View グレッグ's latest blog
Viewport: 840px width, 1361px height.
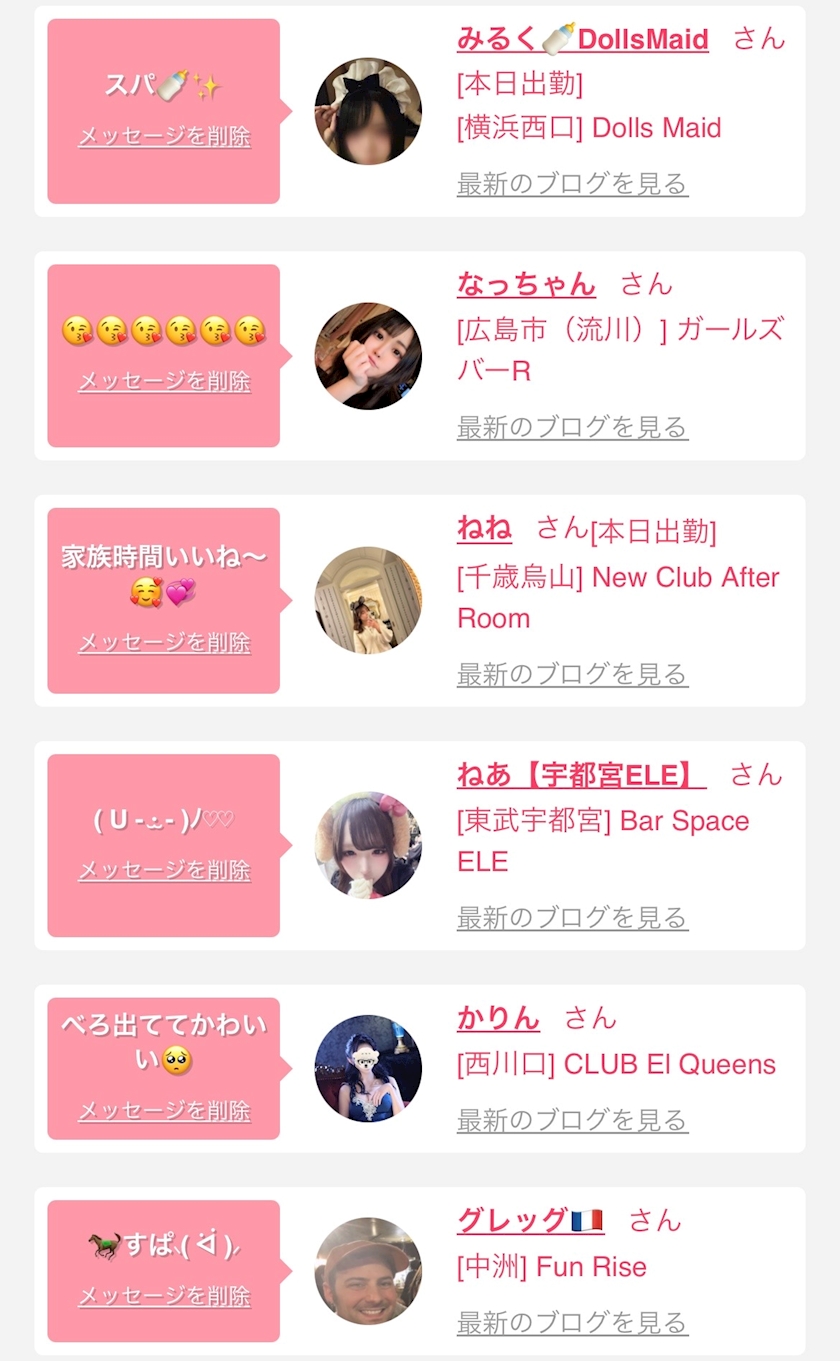click(x=572, y=1323)
